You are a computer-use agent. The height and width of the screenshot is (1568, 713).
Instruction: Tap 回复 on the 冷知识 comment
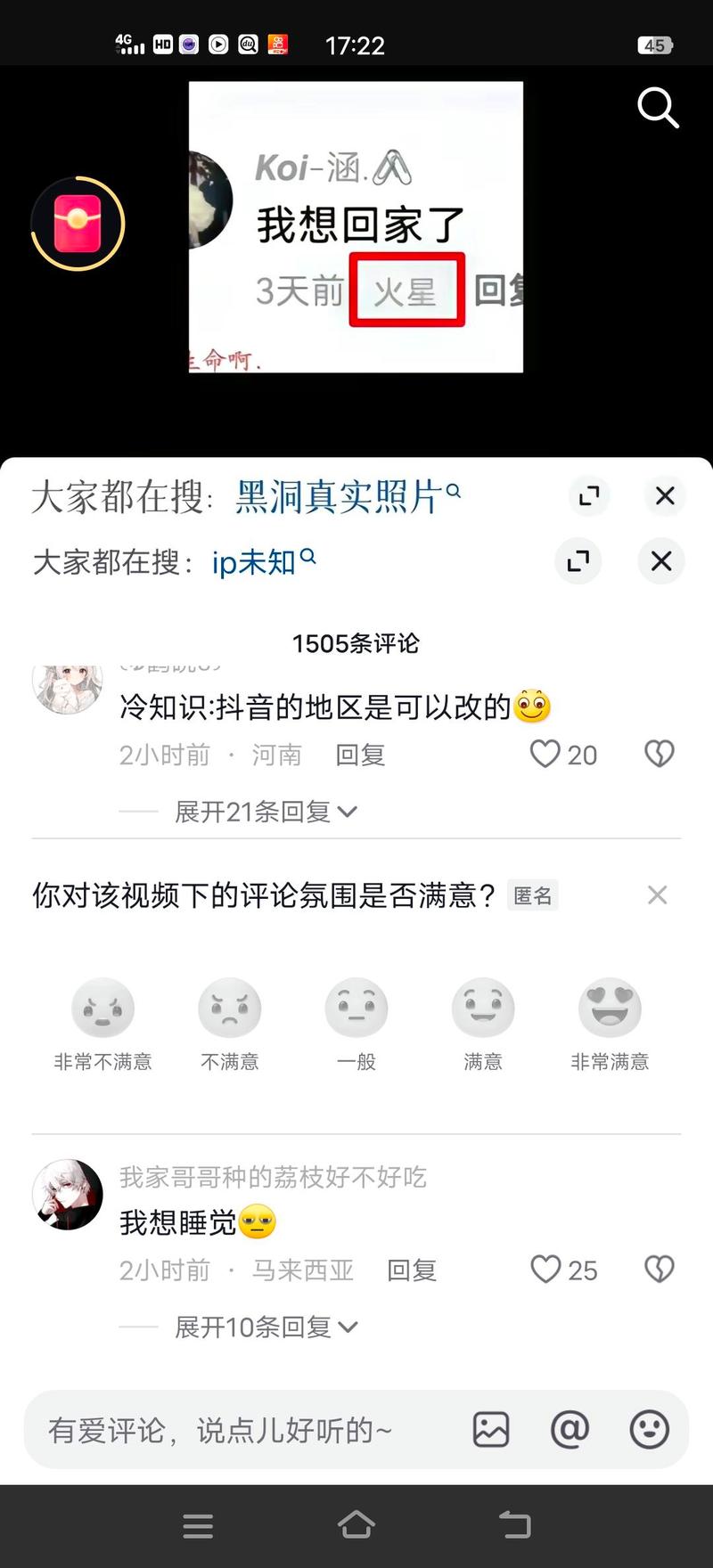pyautogui.click(x=360, y=755)
